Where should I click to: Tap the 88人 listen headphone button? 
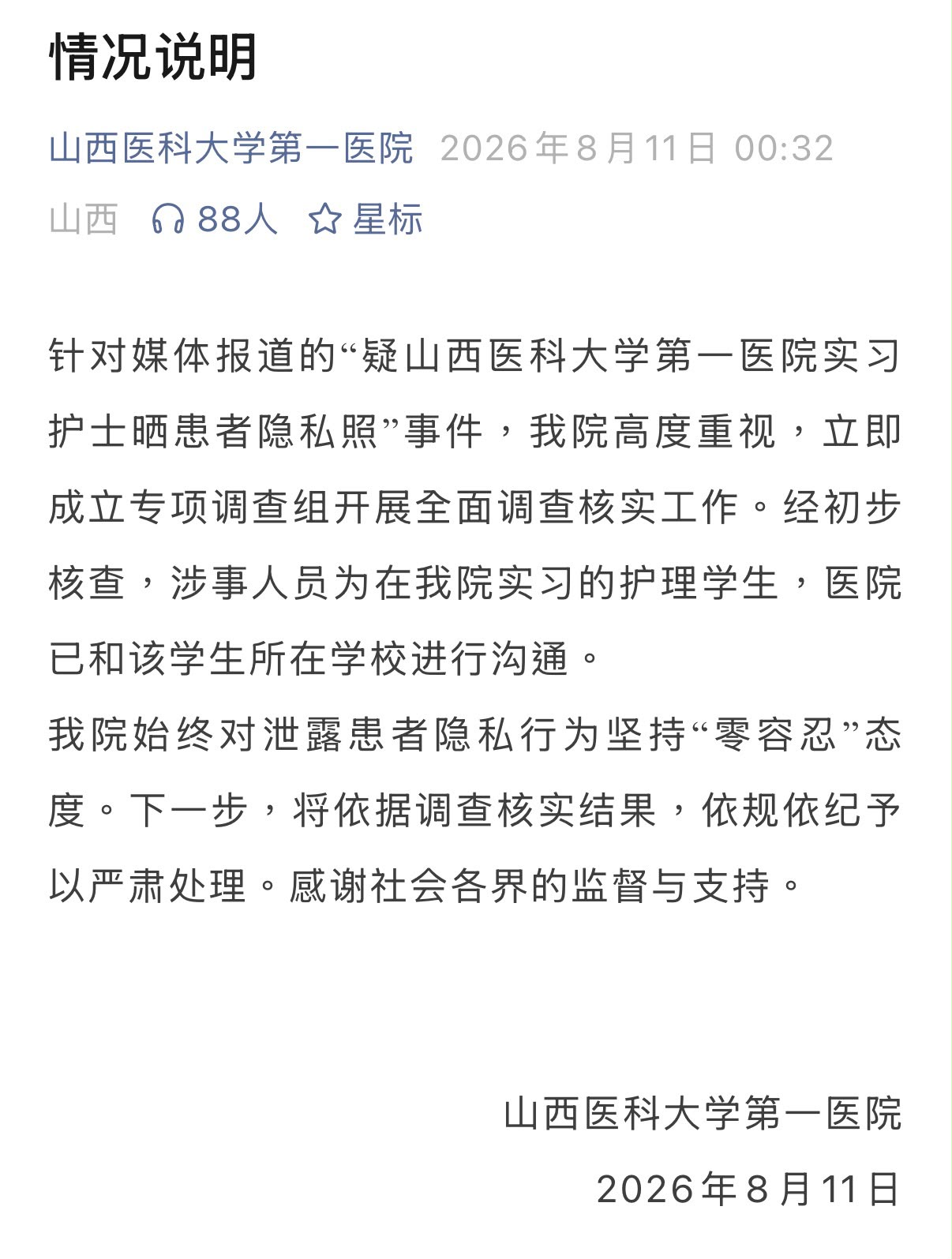214,219
